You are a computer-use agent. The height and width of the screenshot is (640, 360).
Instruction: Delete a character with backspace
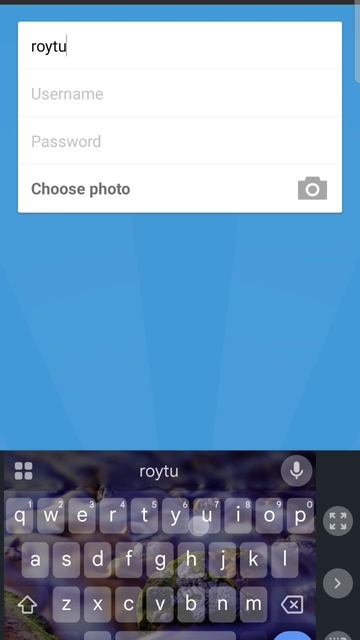[292, 604]
